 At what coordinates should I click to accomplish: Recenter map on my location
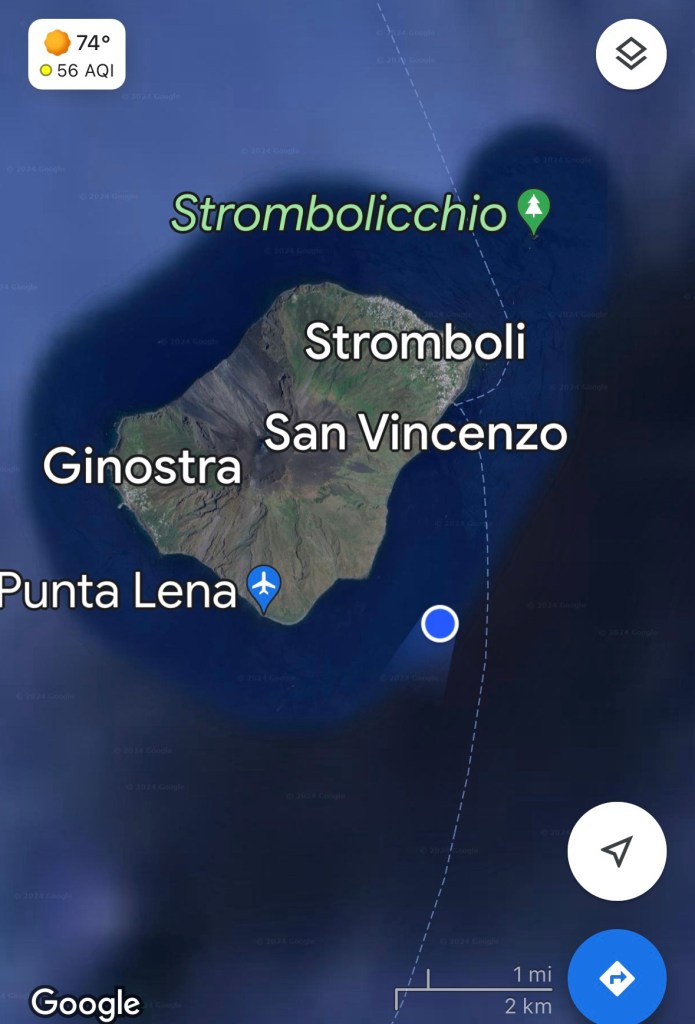point(617,851)
